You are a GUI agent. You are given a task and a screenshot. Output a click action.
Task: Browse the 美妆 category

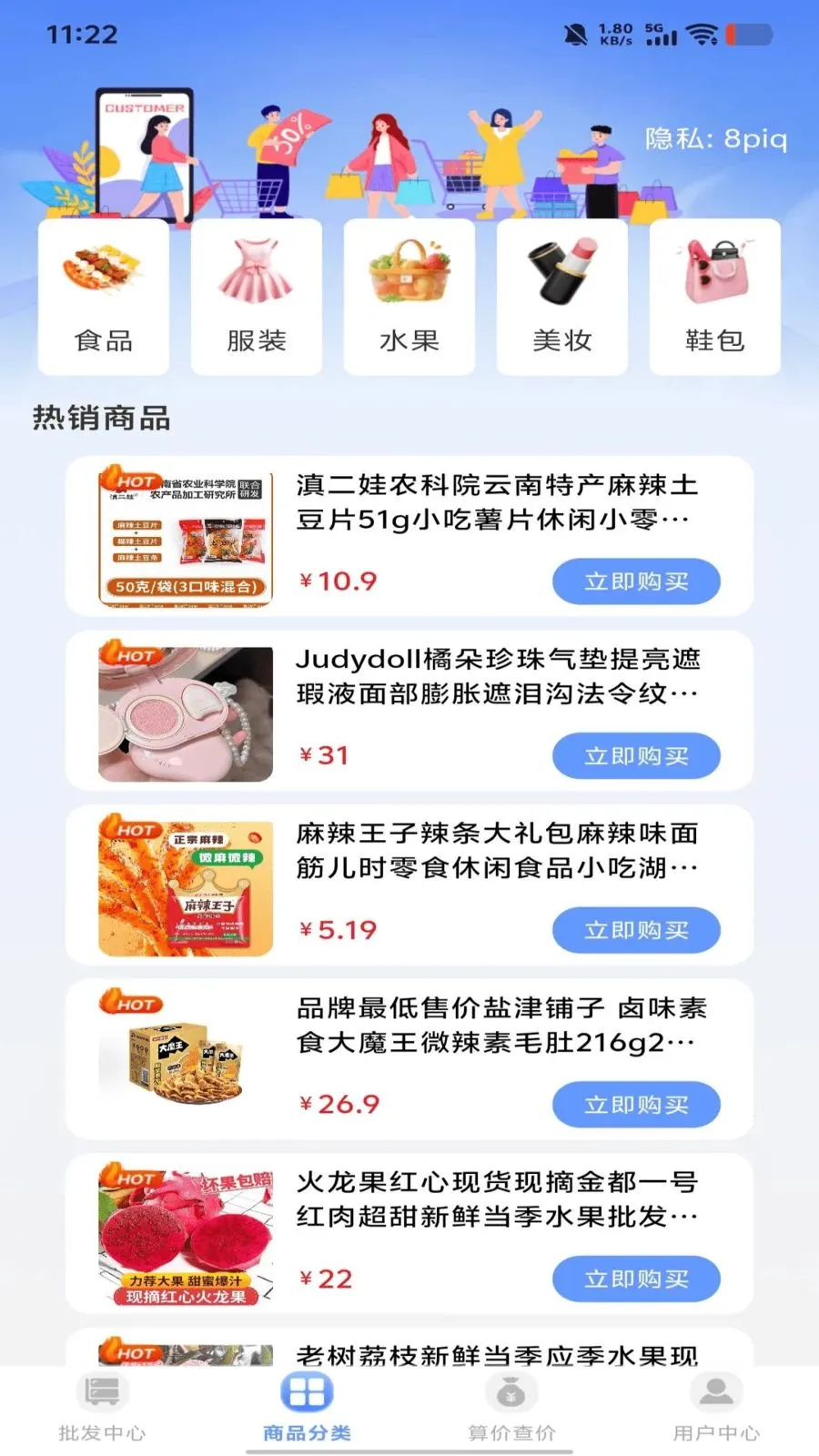click(x=562, y=297)
